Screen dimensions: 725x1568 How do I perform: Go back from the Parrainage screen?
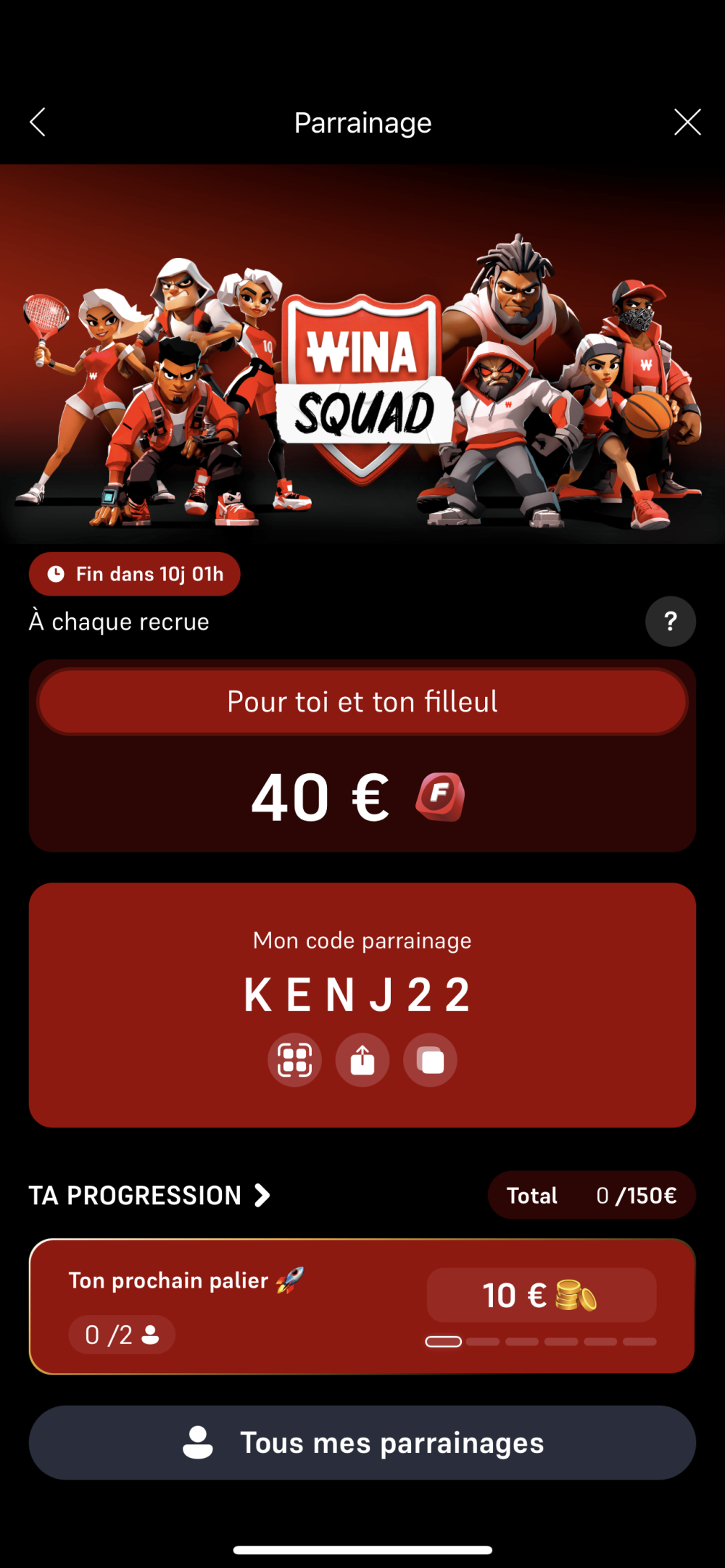(38, 122)
